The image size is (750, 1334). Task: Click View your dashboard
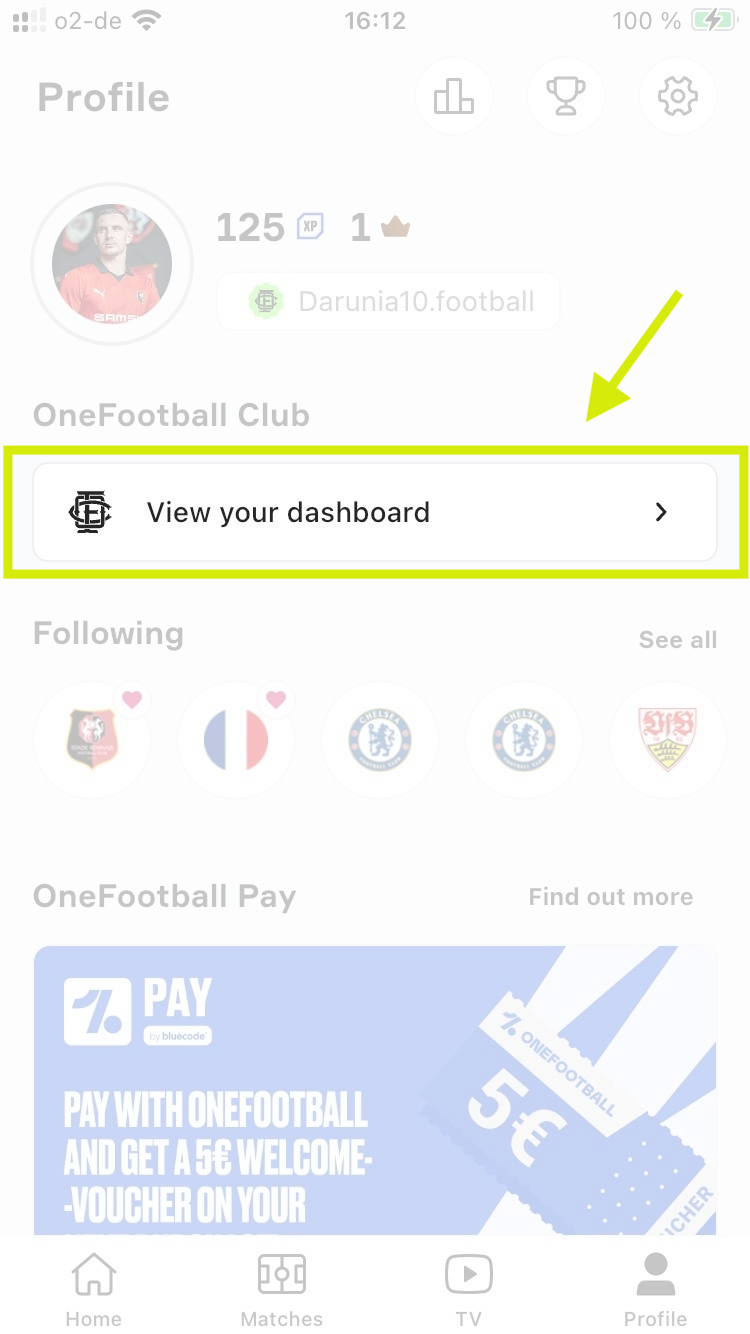288,512
